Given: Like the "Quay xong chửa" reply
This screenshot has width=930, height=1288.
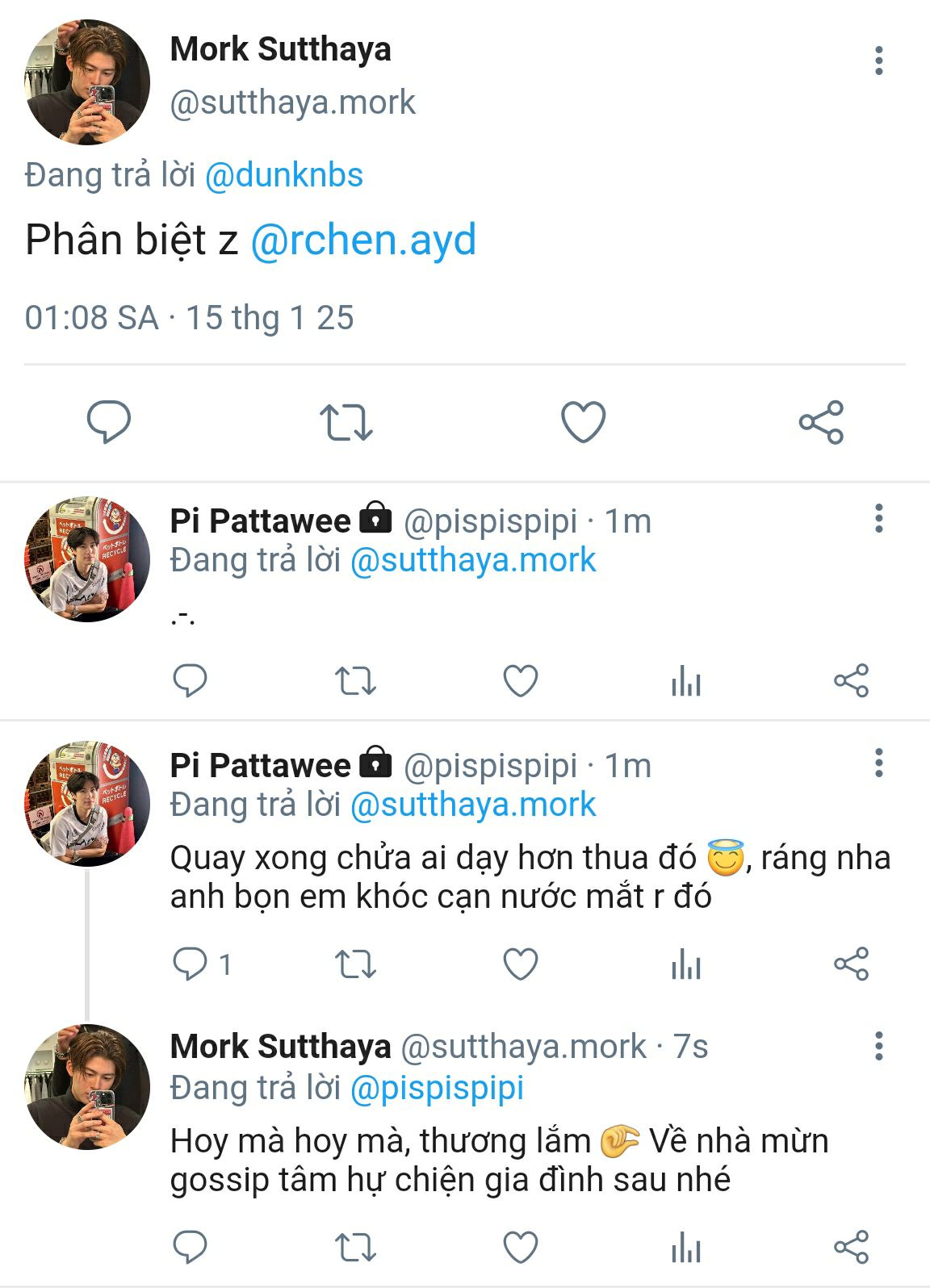Looking at the screenshot, I should (521, 964).
